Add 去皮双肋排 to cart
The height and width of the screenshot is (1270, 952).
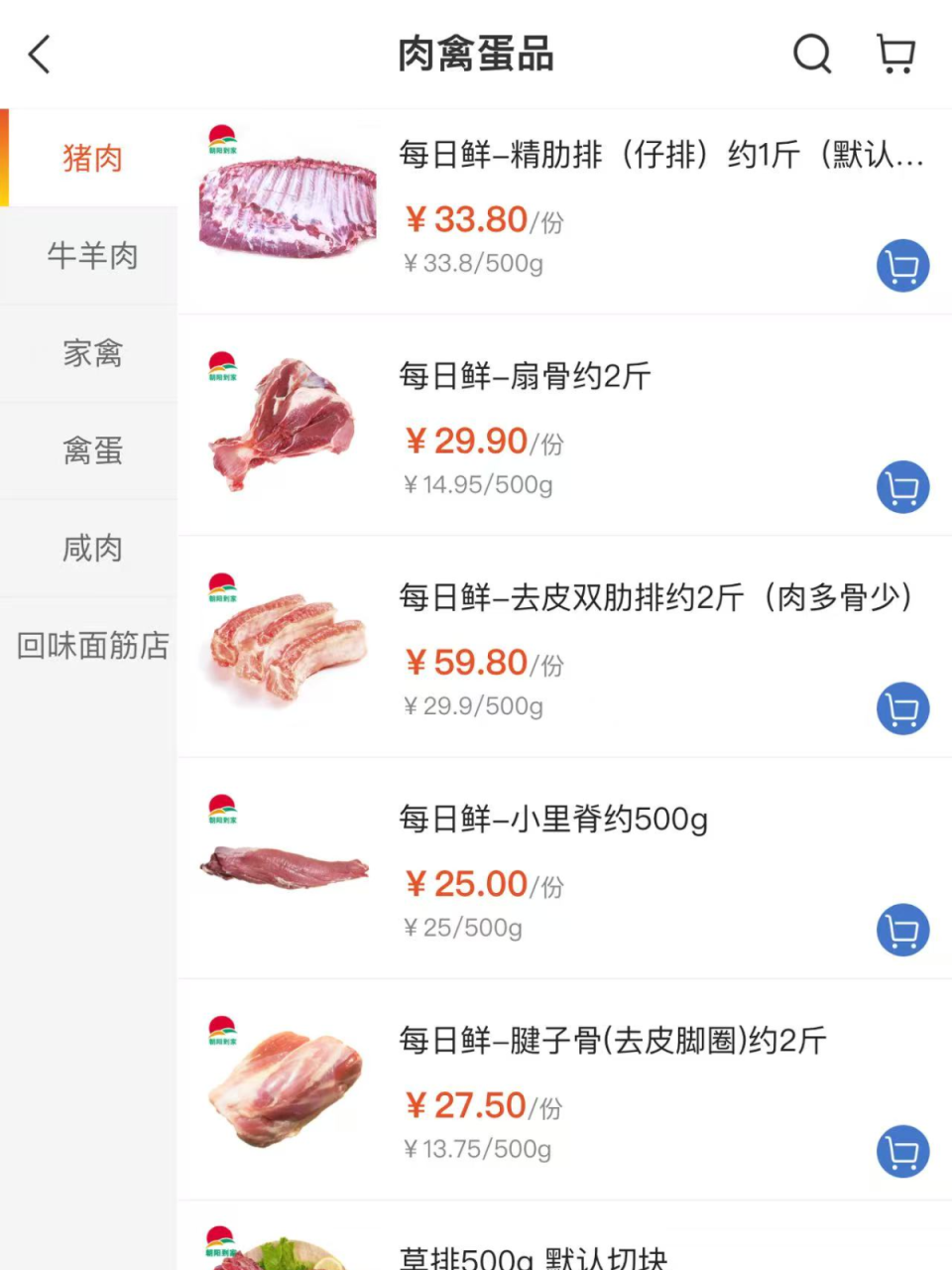tap(902, 708)
